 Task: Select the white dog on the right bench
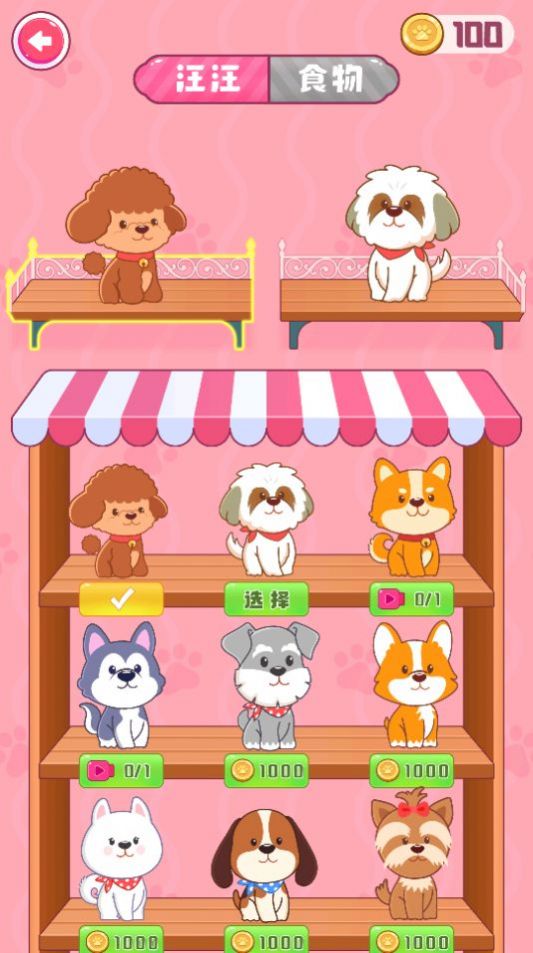click(x=400, y=234)
